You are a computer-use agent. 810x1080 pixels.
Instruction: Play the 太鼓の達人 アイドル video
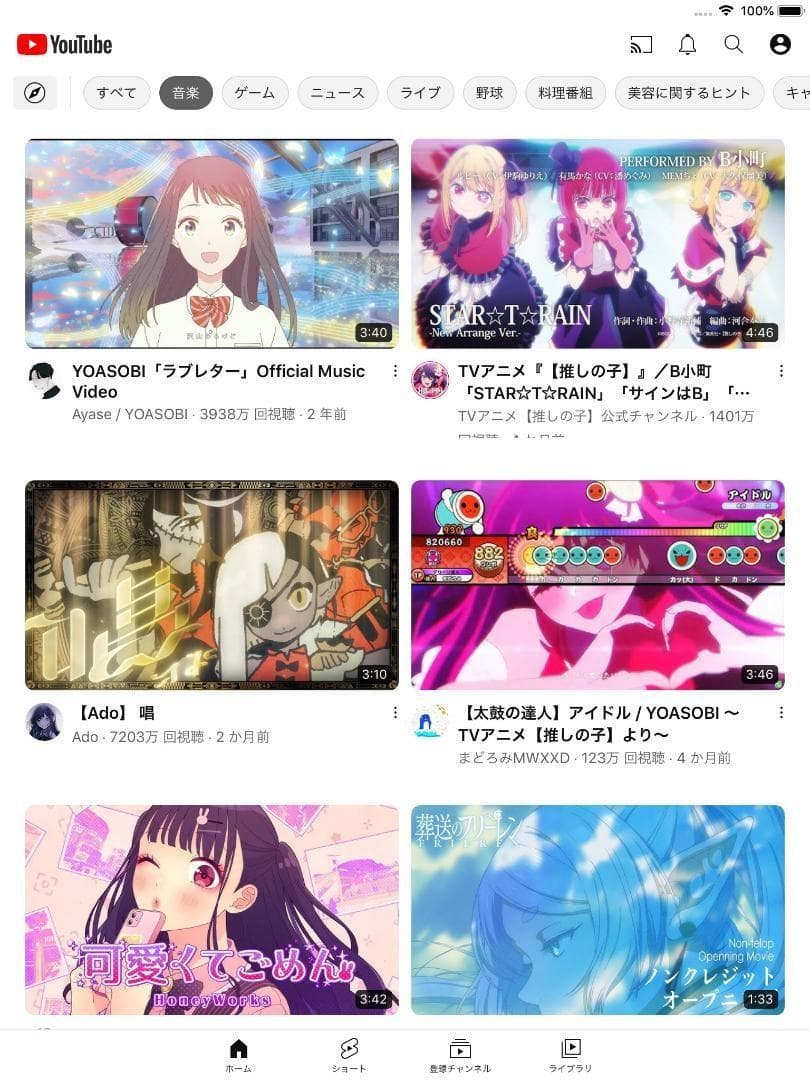597,585
